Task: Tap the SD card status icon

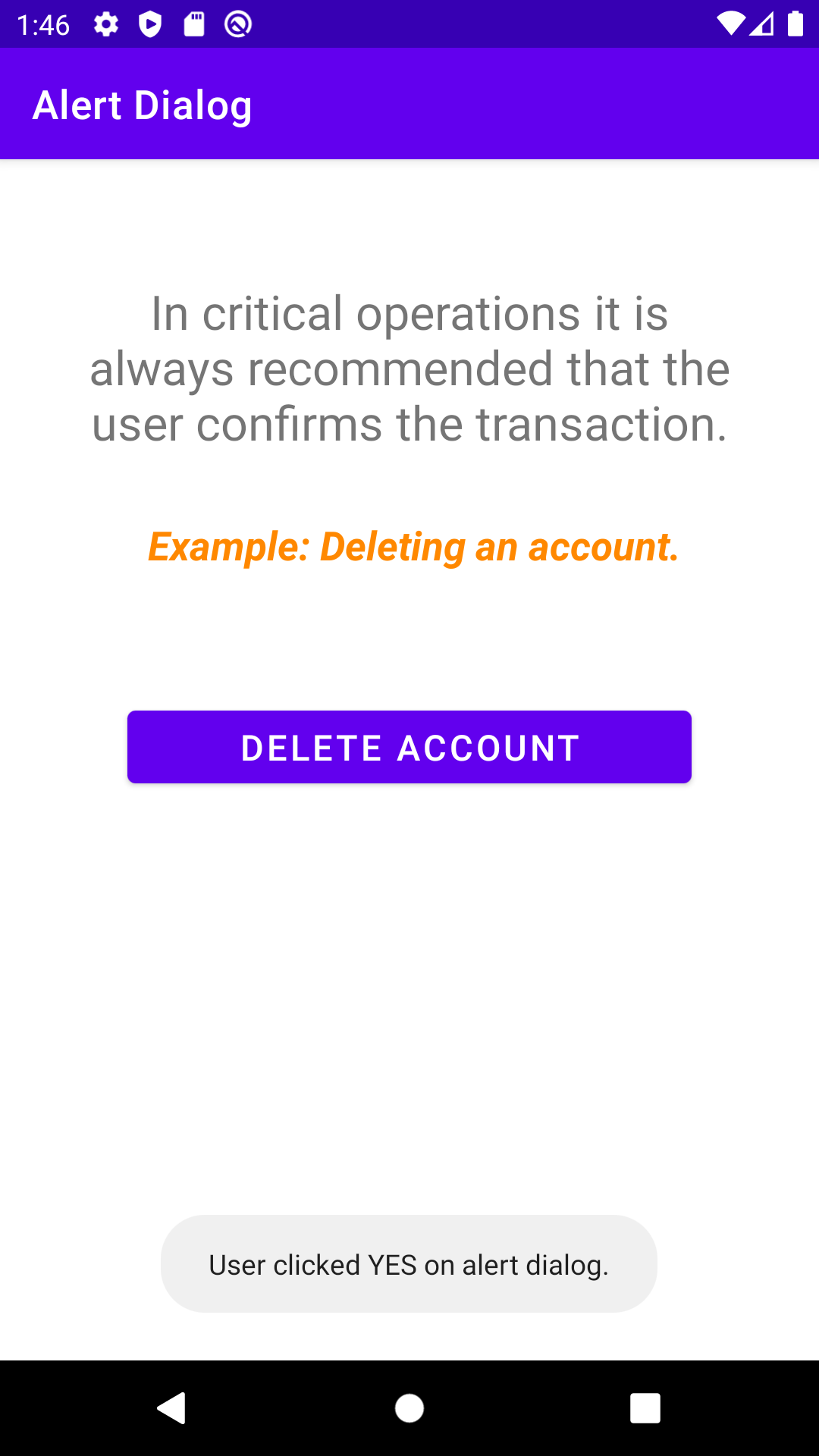Action: 194,25
